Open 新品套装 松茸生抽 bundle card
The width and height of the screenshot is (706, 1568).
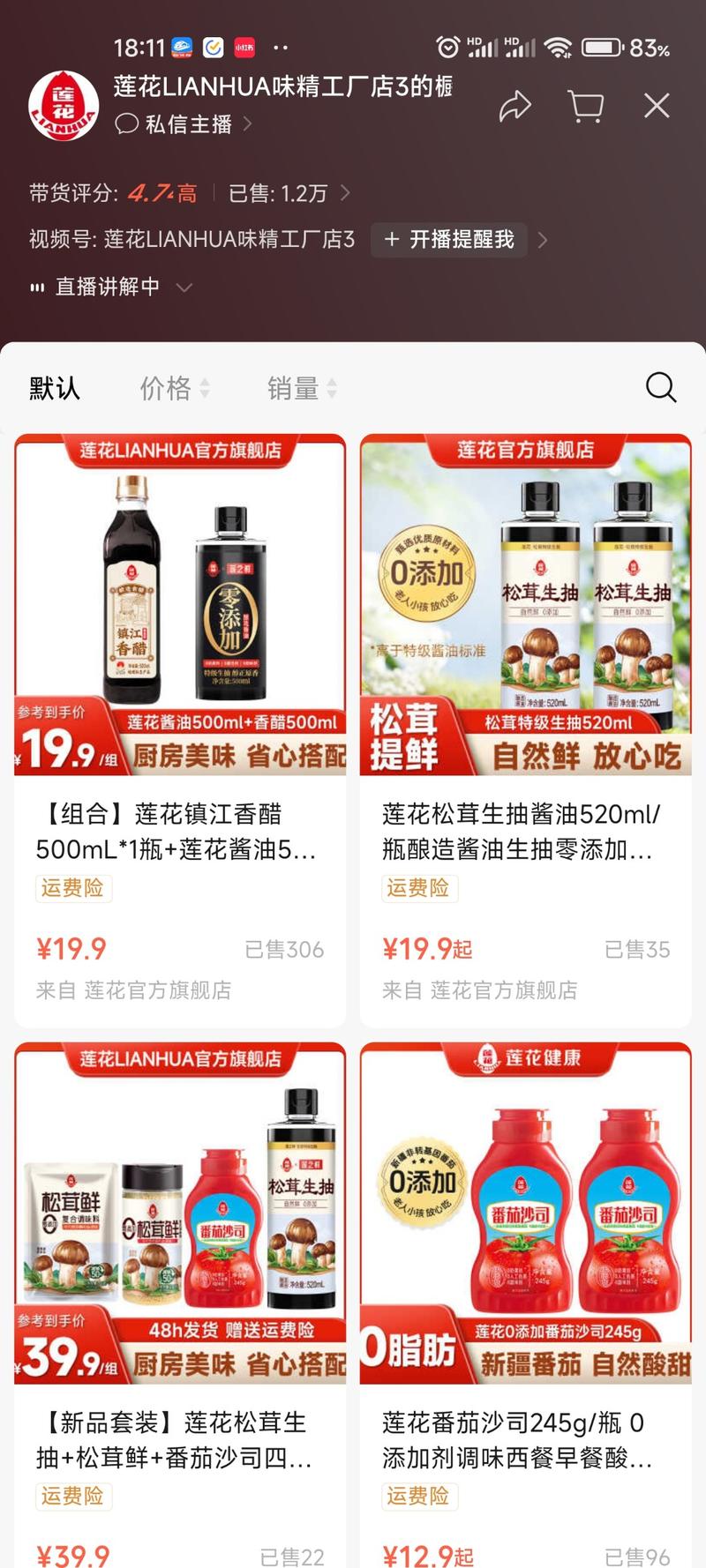pyautogui.click(x=180, y=1305)
